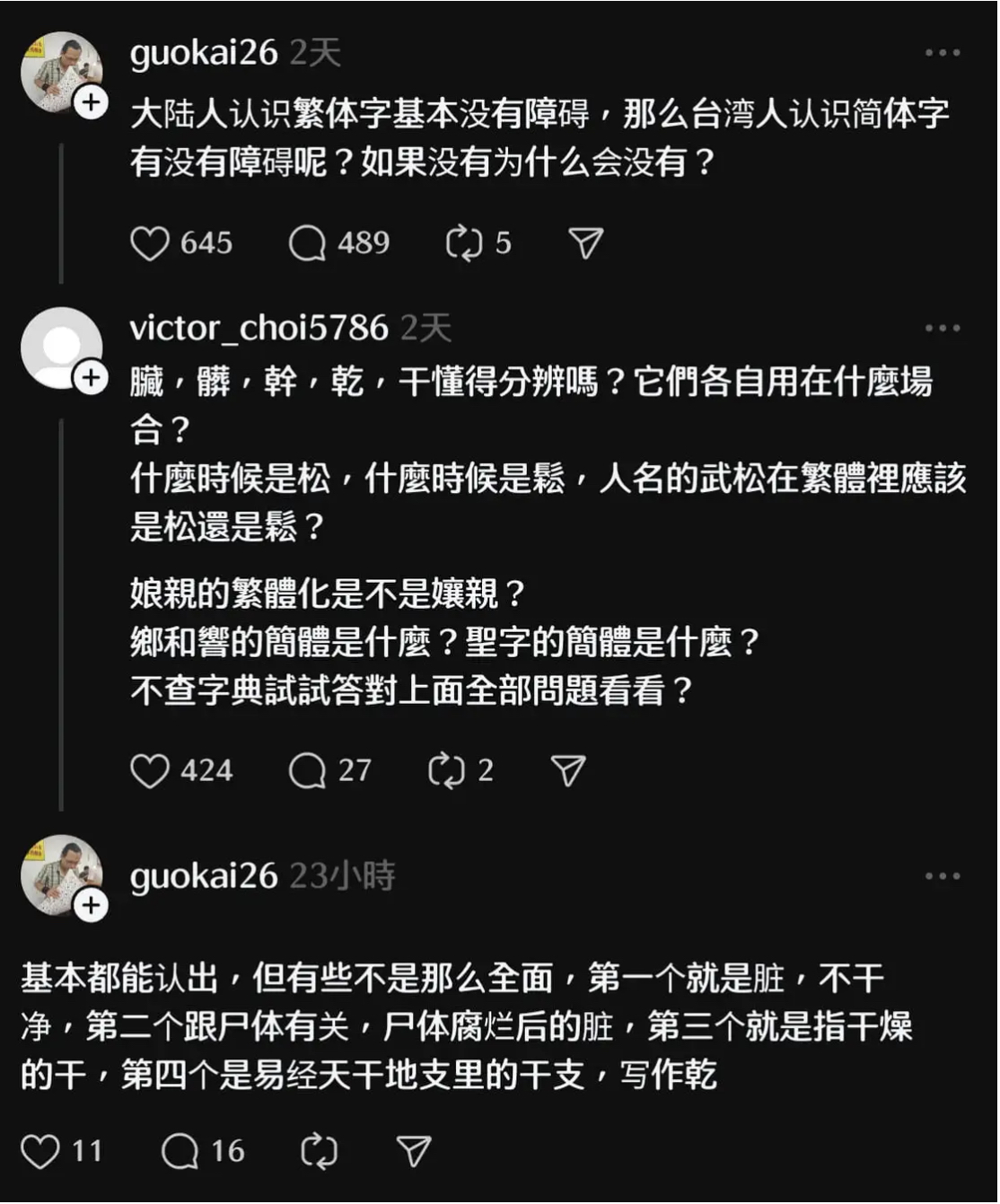This screenshot has width=1000, height=1204.
Task: Open victor_choi5786's profile from username
Action: [x=259, y=329]
